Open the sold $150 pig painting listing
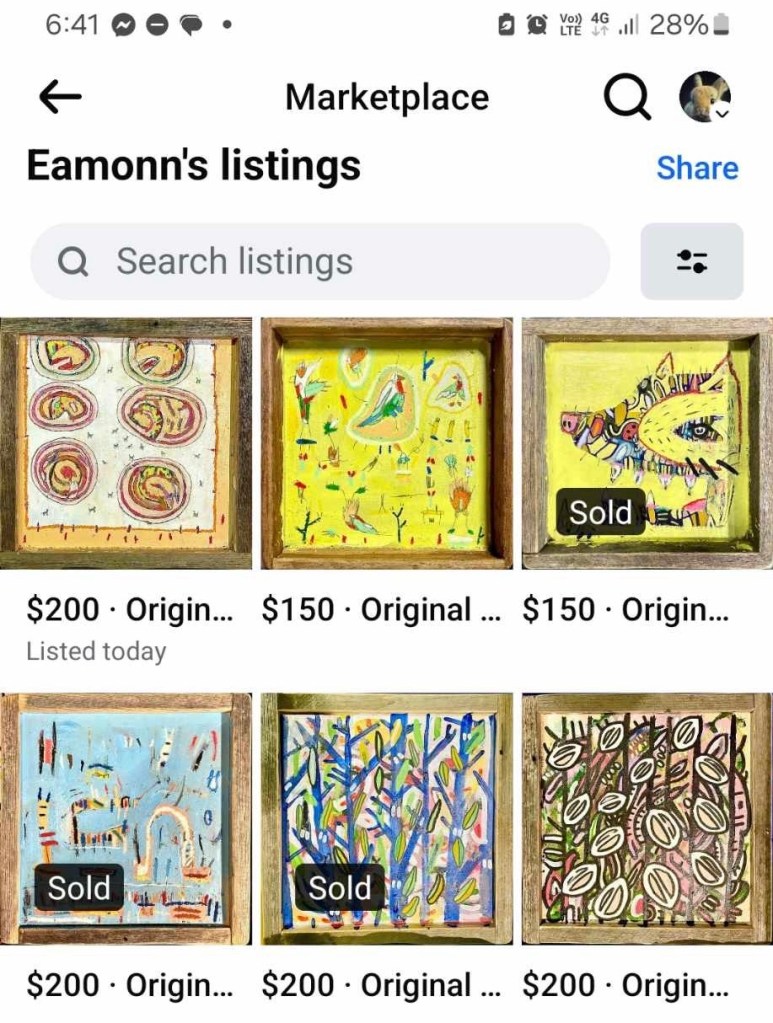773x1023 pixels. click(647, 443)
